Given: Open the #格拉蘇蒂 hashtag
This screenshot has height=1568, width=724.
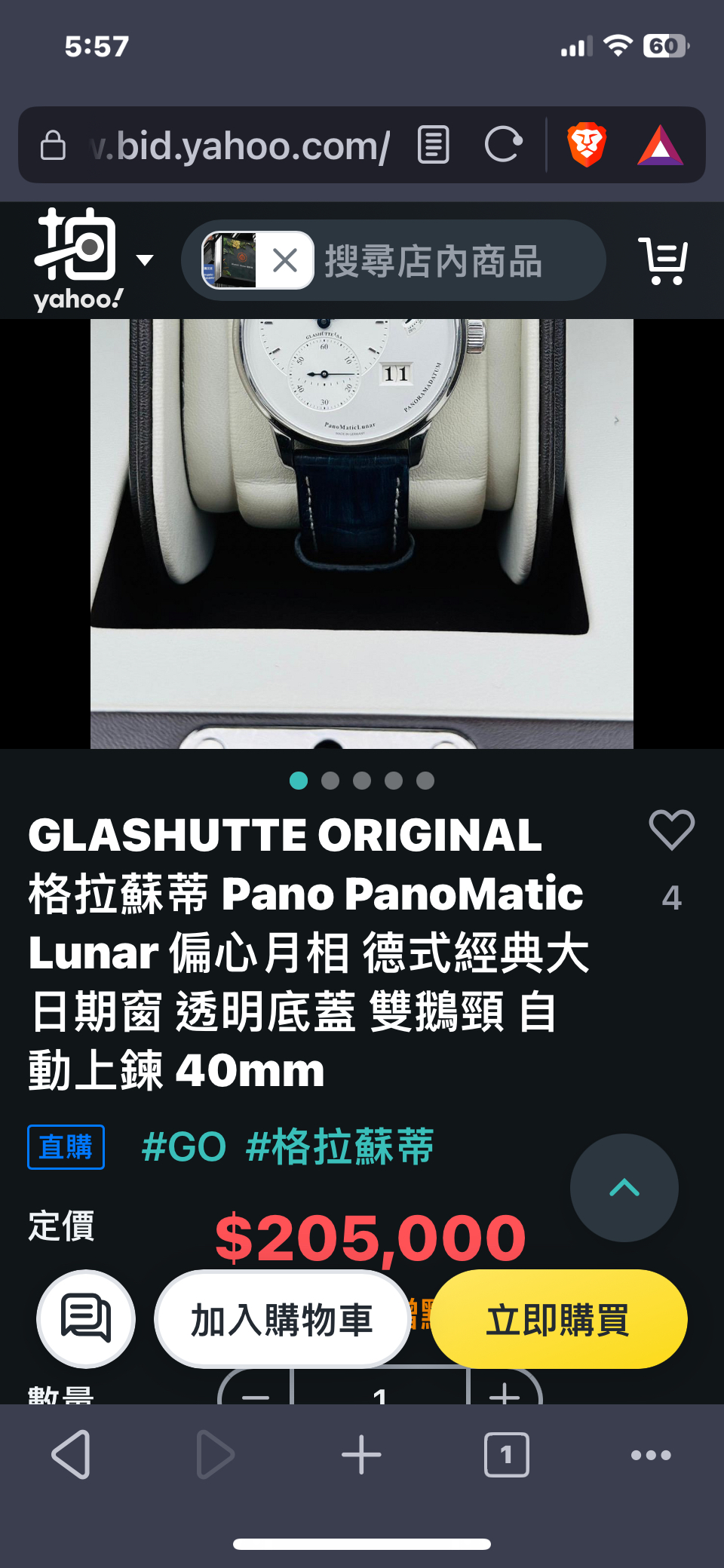Looking at the screenshot, I should coord(340,1147).
